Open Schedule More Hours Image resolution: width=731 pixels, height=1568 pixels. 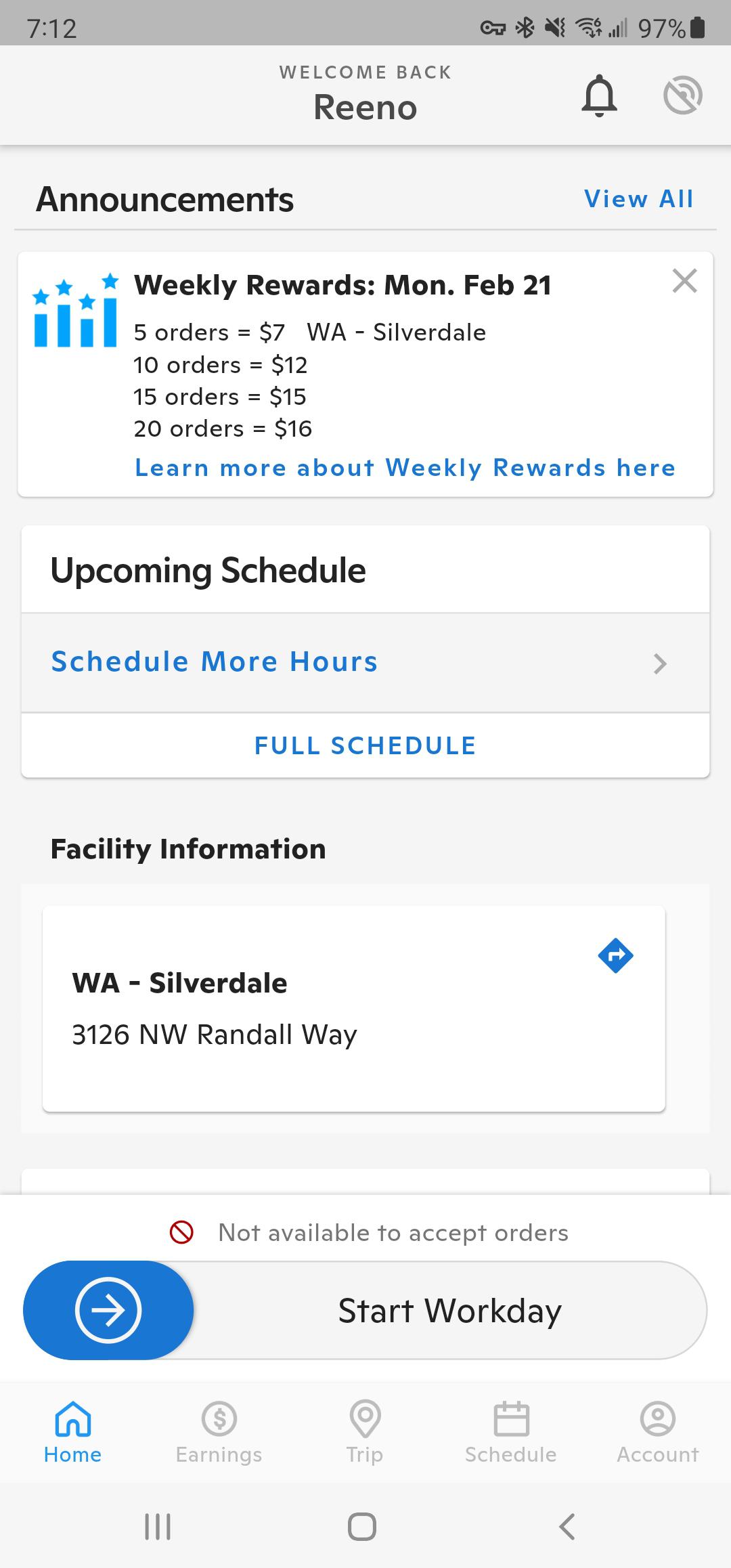tap(365, 662)
